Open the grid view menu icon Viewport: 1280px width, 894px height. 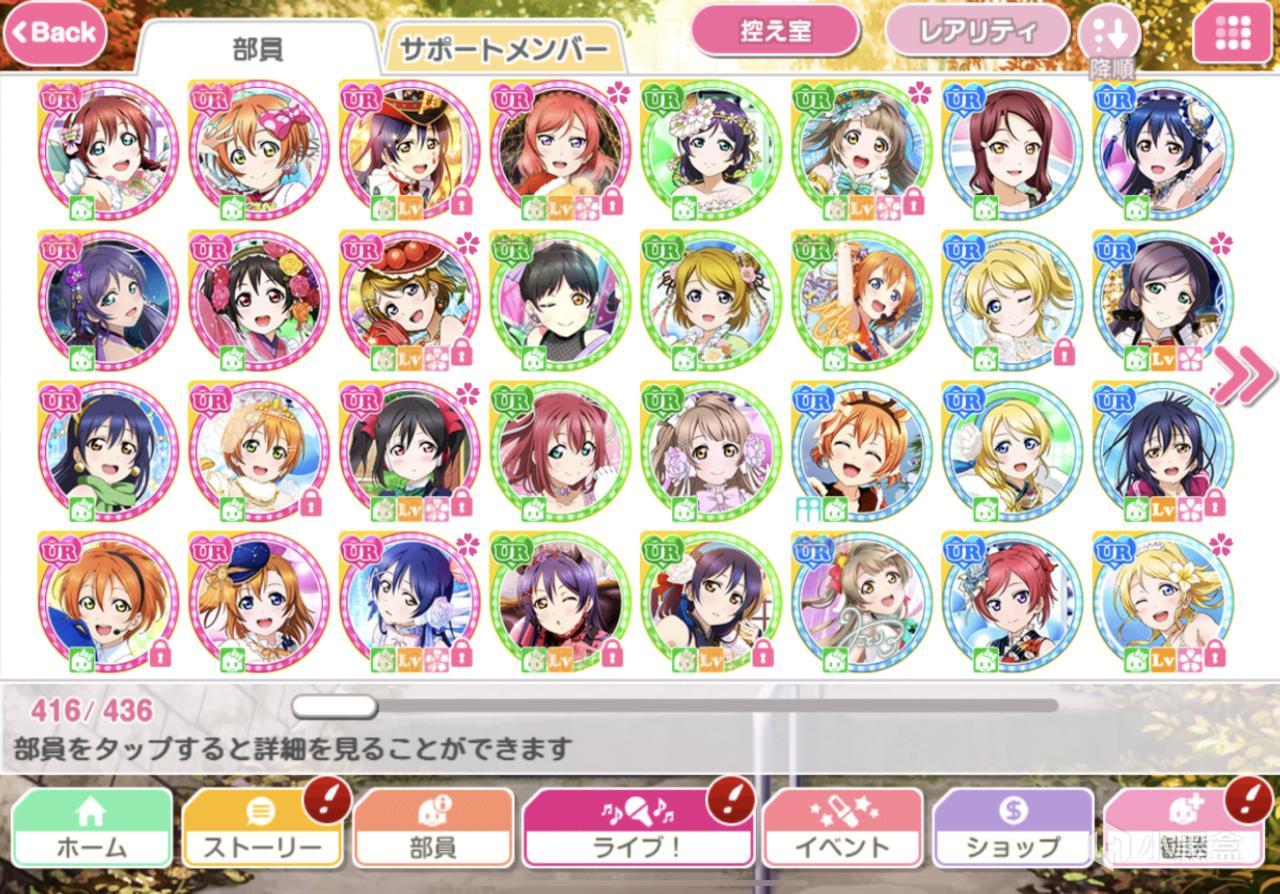1227,34
